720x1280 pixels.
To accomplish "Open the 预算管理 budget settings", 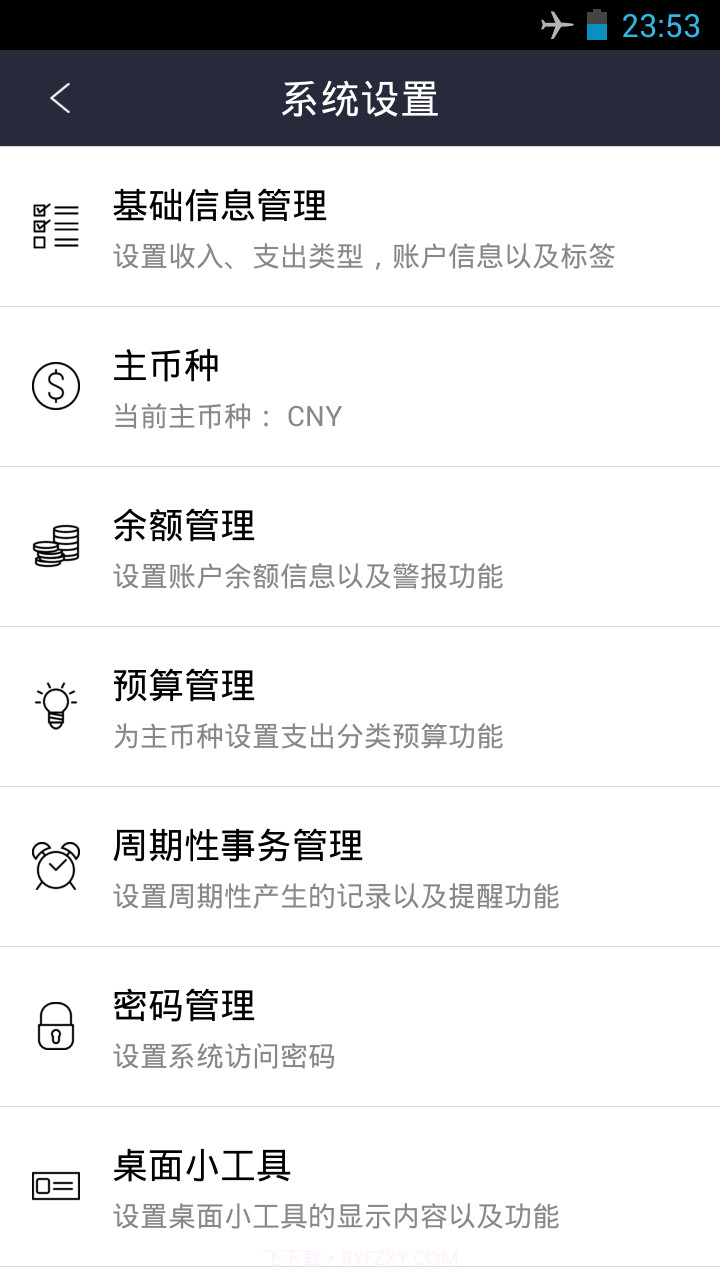I will click(360, 706).
